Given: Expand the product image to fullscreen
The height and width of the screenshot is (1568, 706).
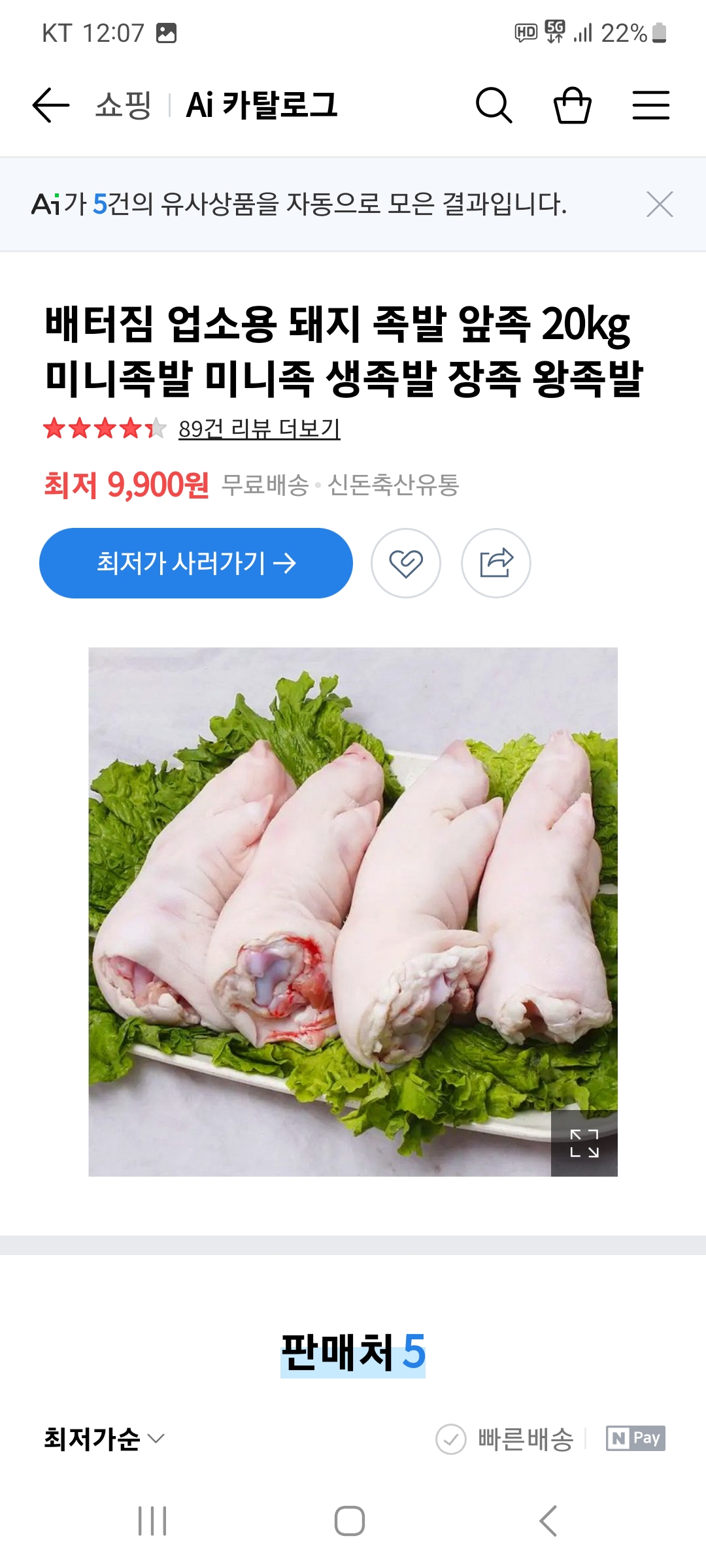Looking at the screenshot, I should (x=584, y=1143).
